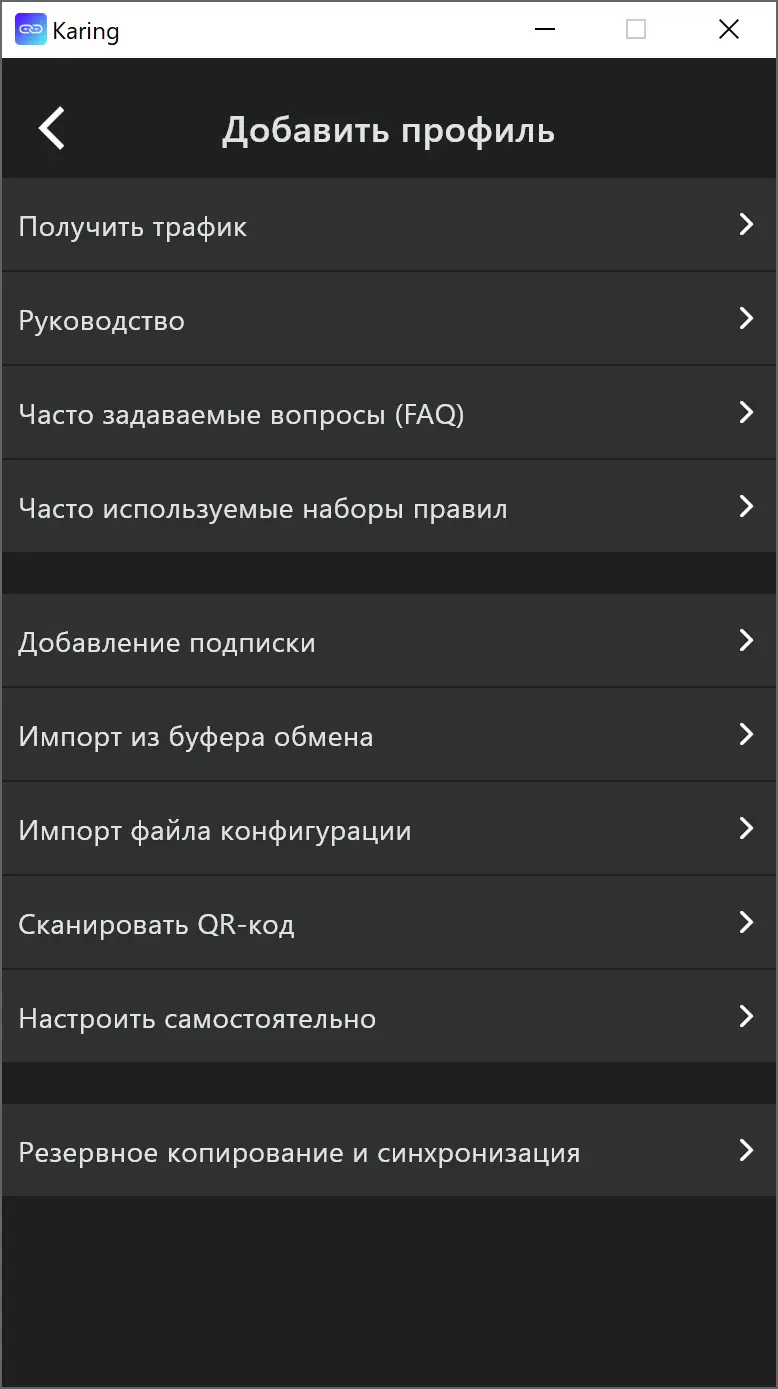Open Настроить самостоятельно
The width and height of the screenshot is (778, 1389).
coord(388,1018)
